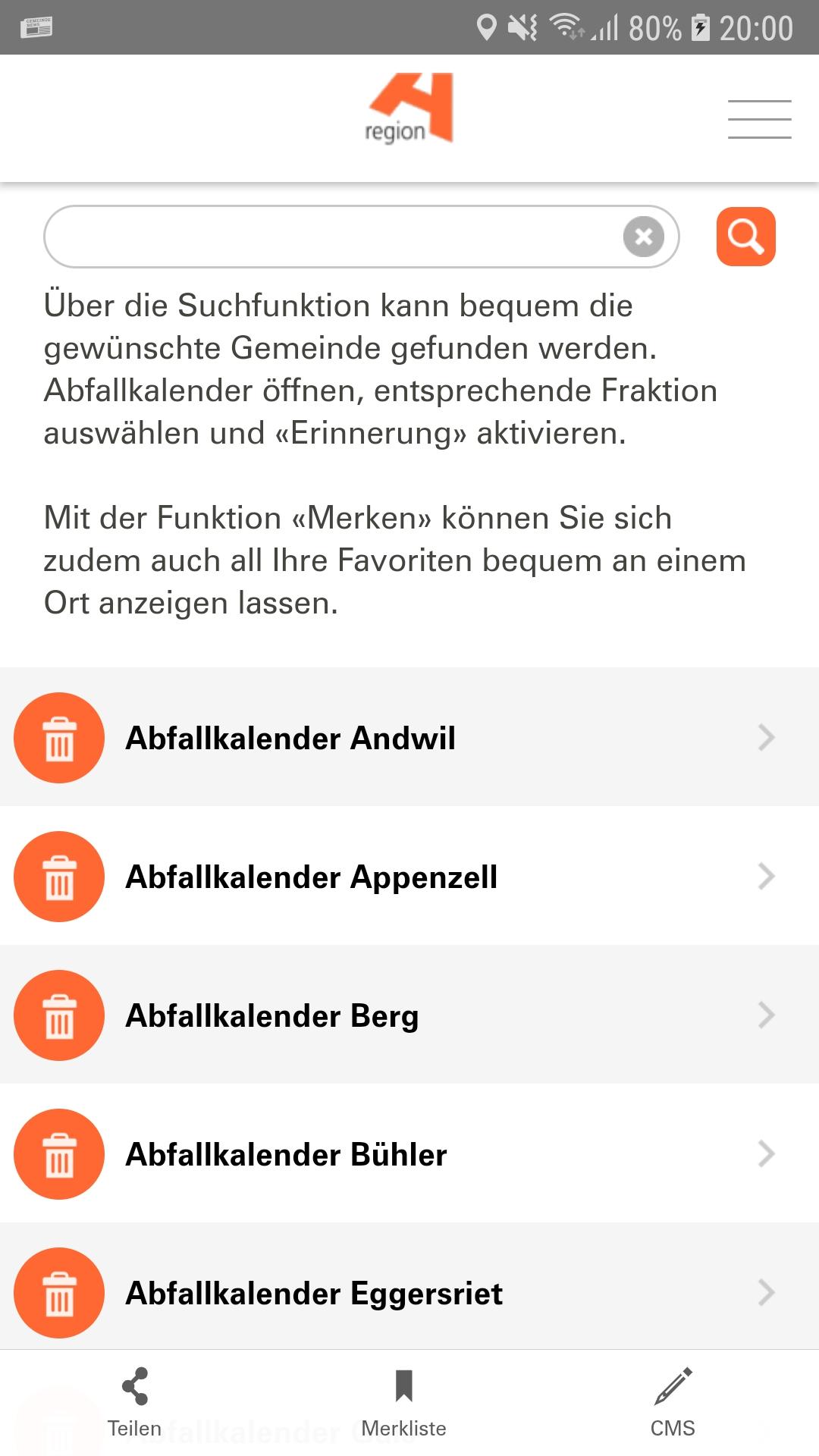This screenshot has height=1456, width=819.
Task: Open Abfallkalender Appenzell
Action: point(409,876)
